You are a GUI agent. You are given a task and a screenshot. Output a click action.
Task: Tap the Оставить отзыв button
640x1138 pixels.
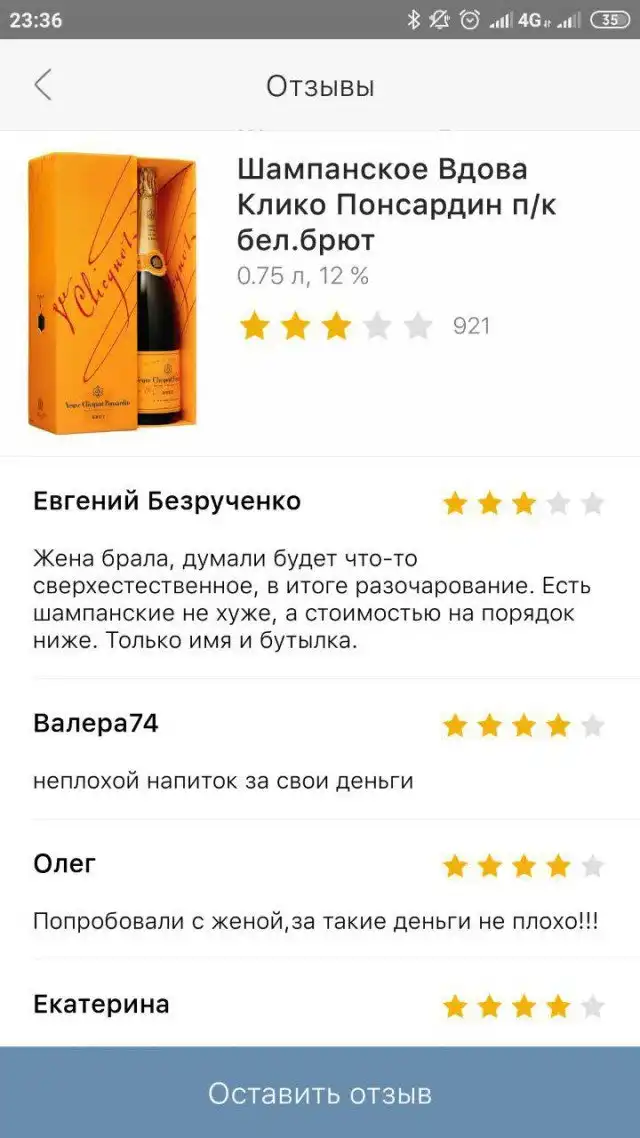[x=320, y=1093]
